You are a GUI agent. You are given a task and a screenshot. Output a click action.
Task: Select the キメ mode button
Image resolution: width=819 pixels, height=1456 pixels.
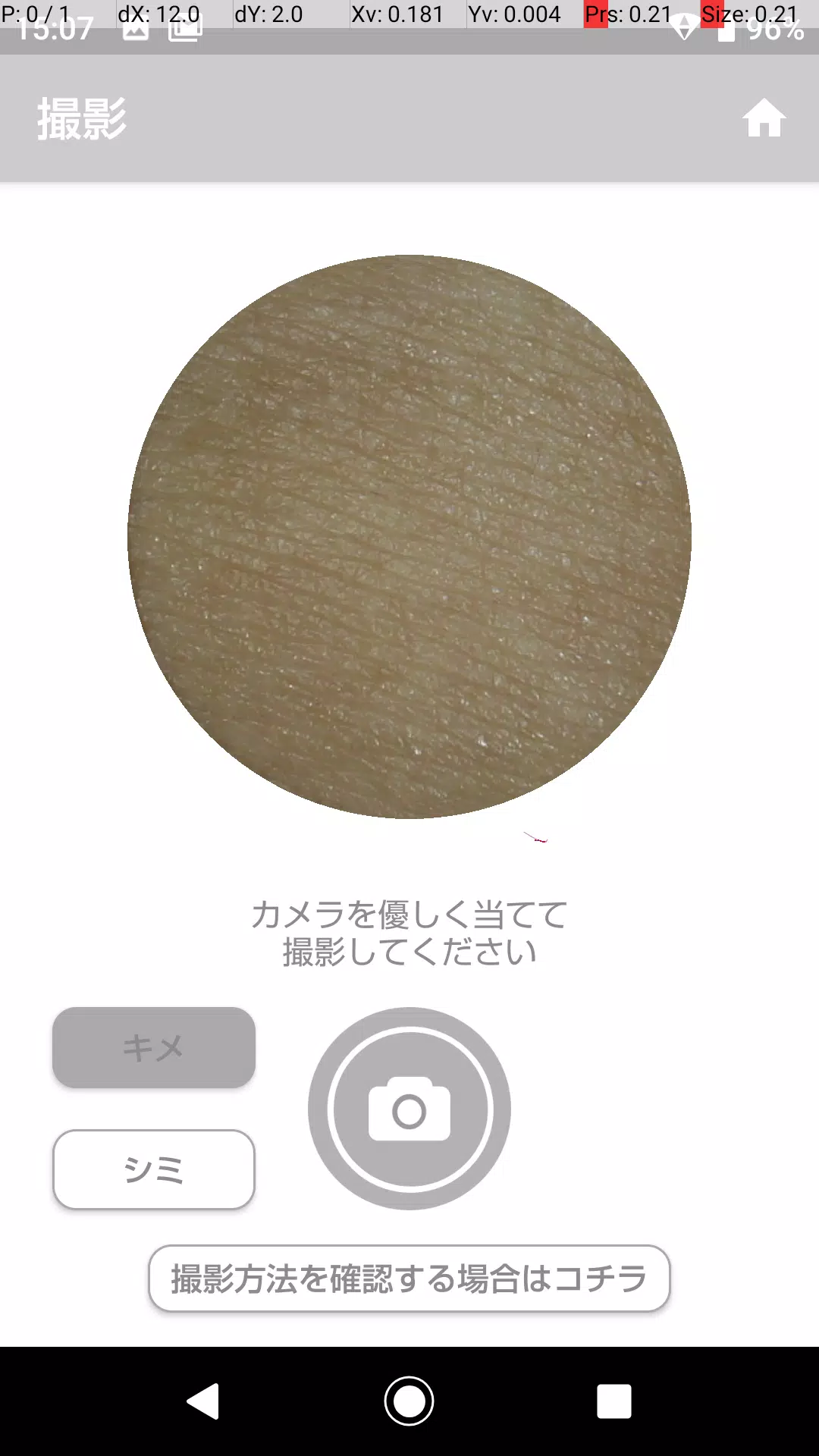click(154, 1047)
